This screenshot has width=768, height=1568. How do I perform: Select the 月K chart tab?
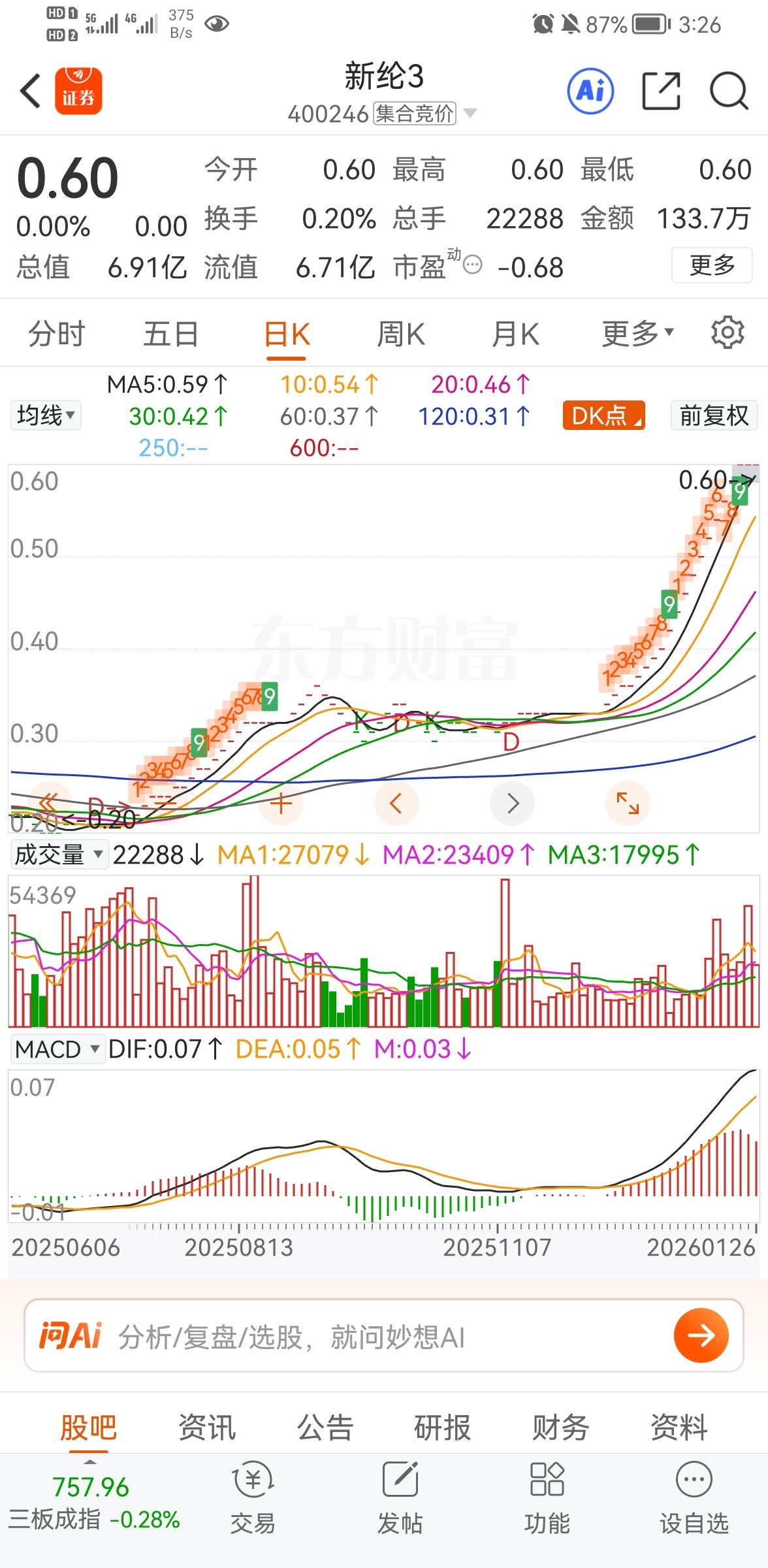515,335
